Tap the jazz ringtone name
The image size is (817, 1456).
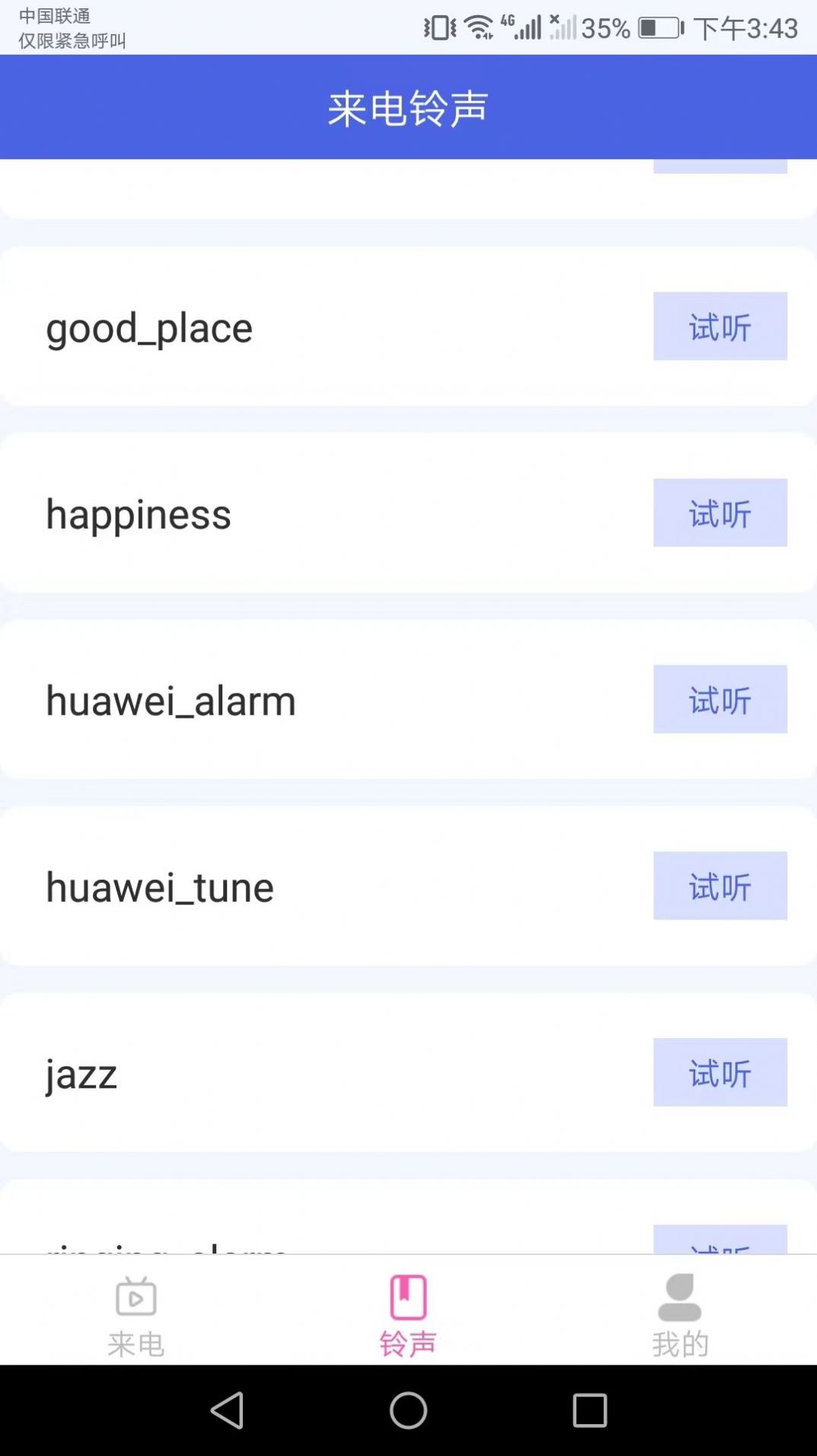(x=81, y=1072)
